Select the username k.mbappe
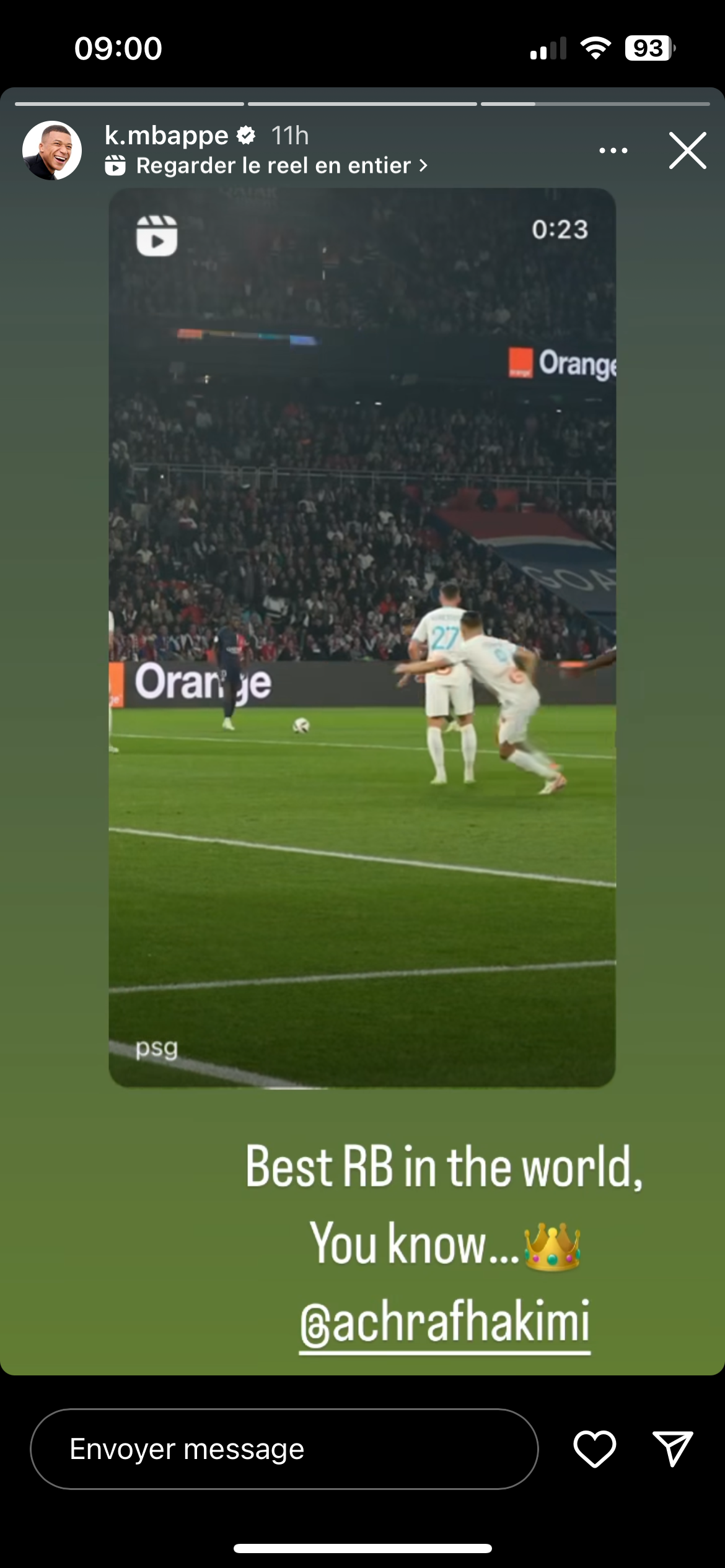The height and width of the screenshot is (1568, 725). pyautogui.click(x=166, y=134)
